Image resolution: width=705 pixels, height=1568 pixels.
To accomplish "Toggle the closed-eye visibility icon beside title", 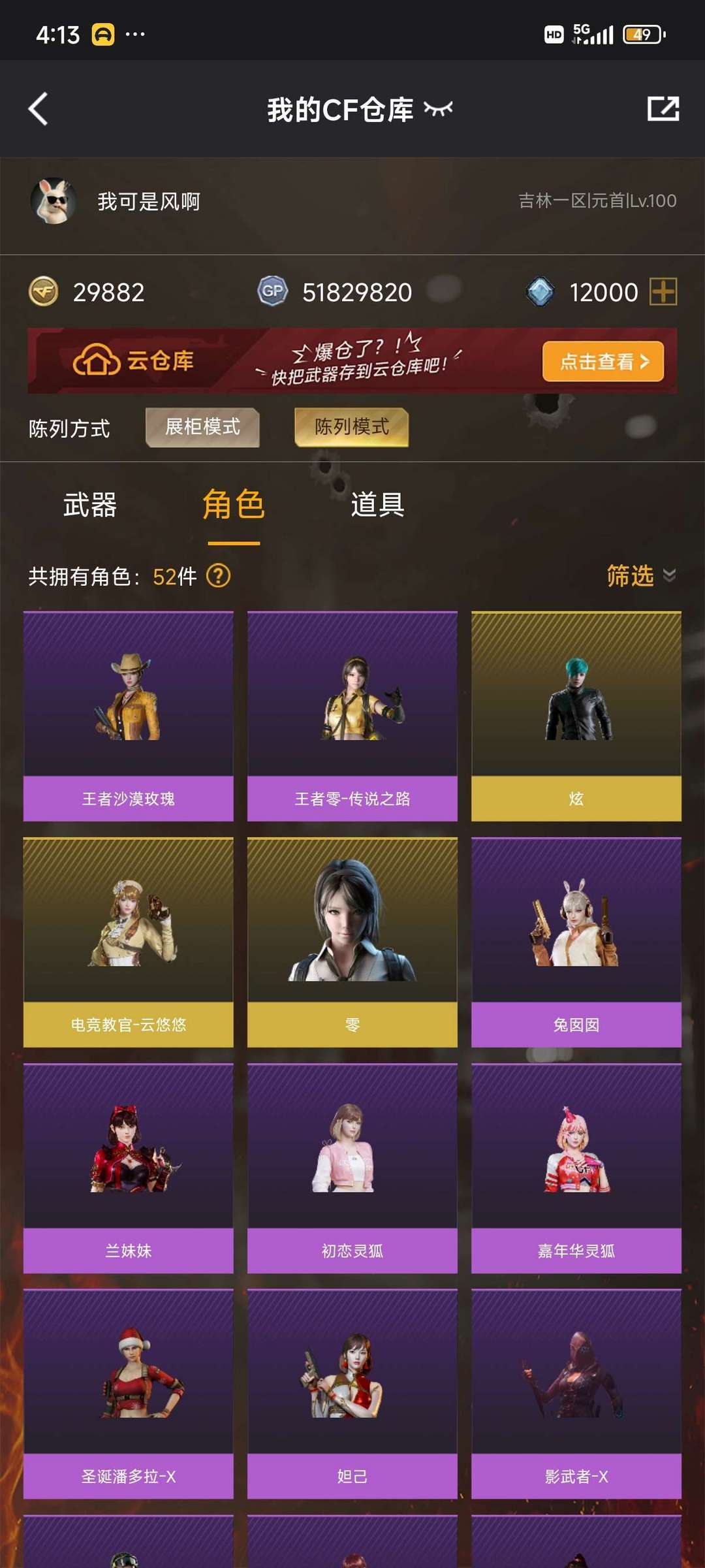I will [x=438, y=108].
